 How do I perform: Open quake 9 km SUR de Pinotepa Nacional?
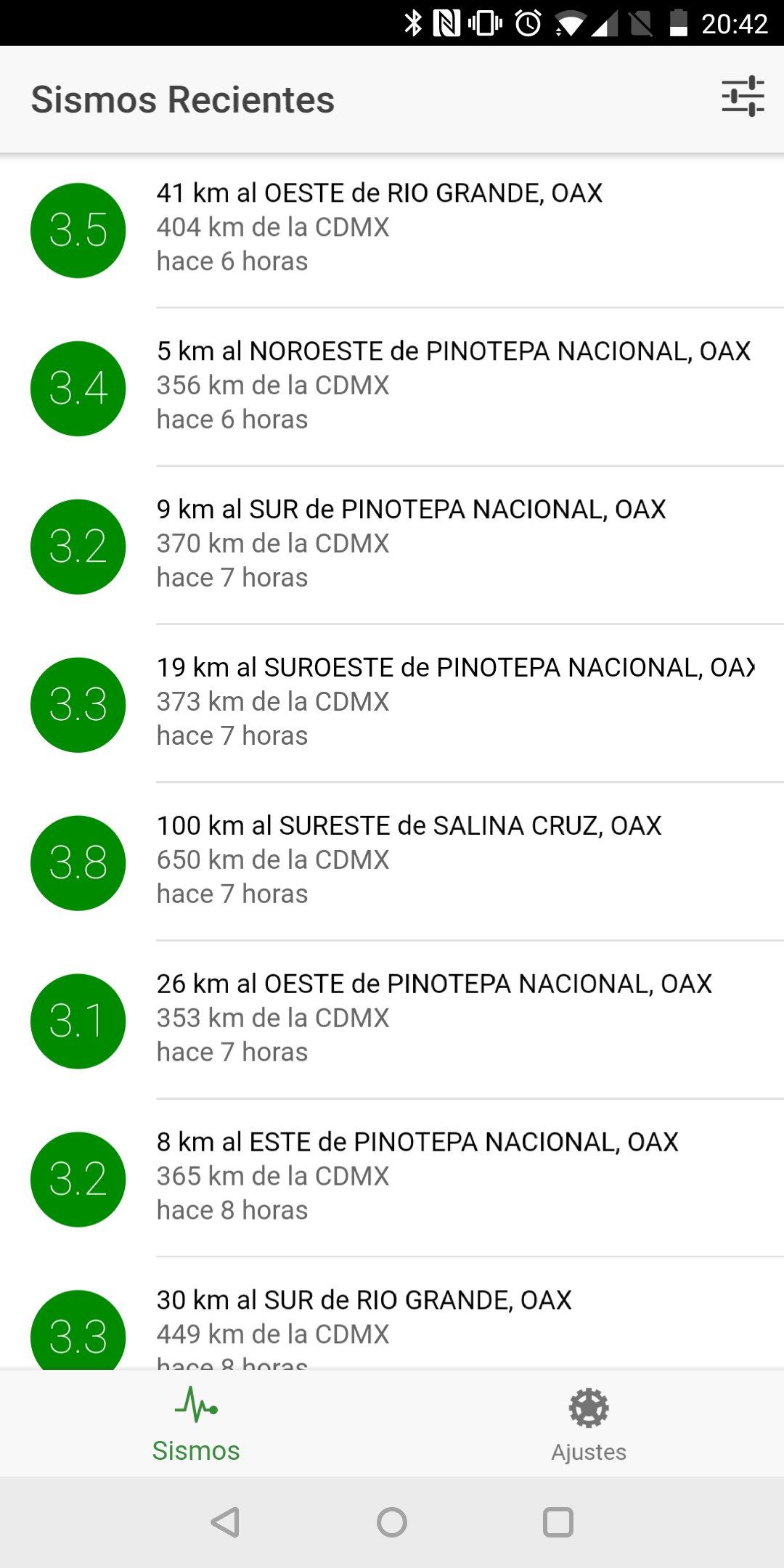click(392, 544)
